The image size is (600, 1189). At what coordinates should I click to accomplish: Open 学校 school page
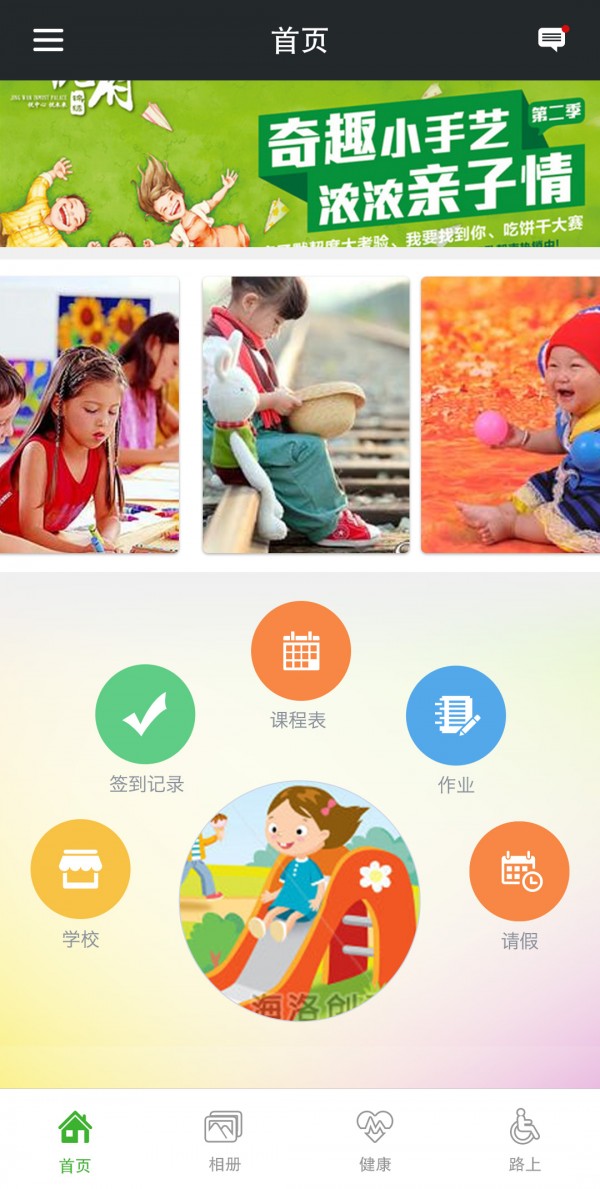point(81,869)
